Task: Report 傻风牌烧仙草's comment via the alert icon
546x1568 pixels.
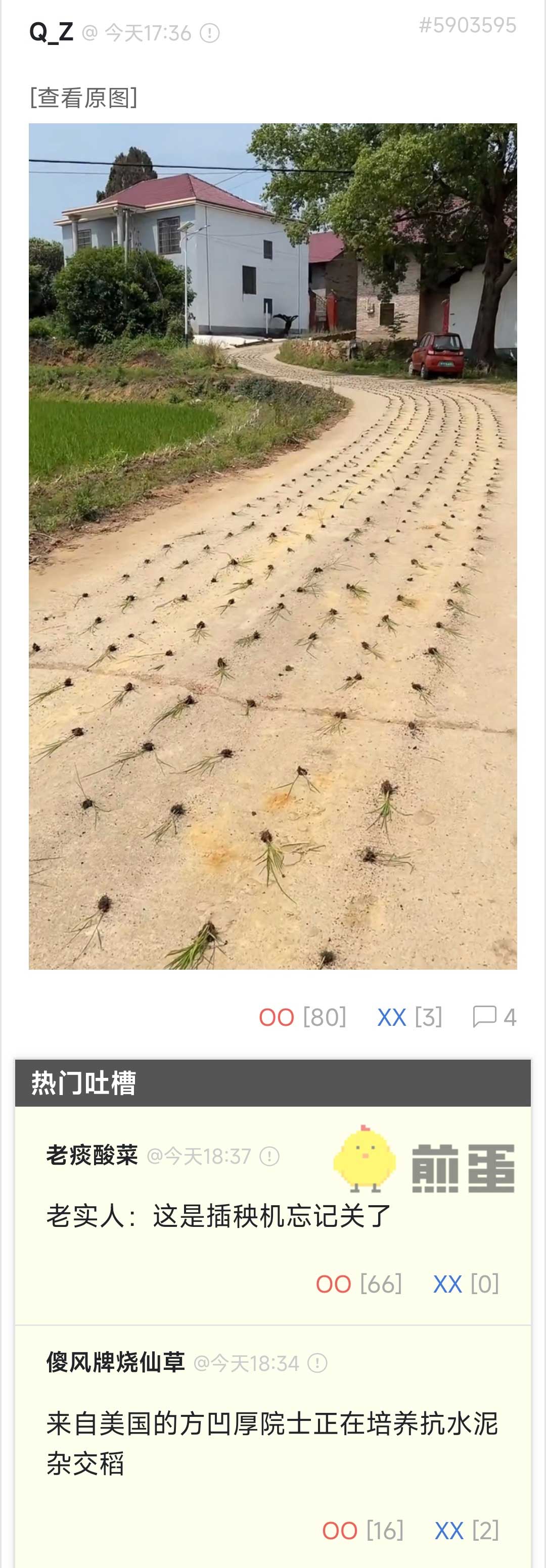Action: point(317,1363)
